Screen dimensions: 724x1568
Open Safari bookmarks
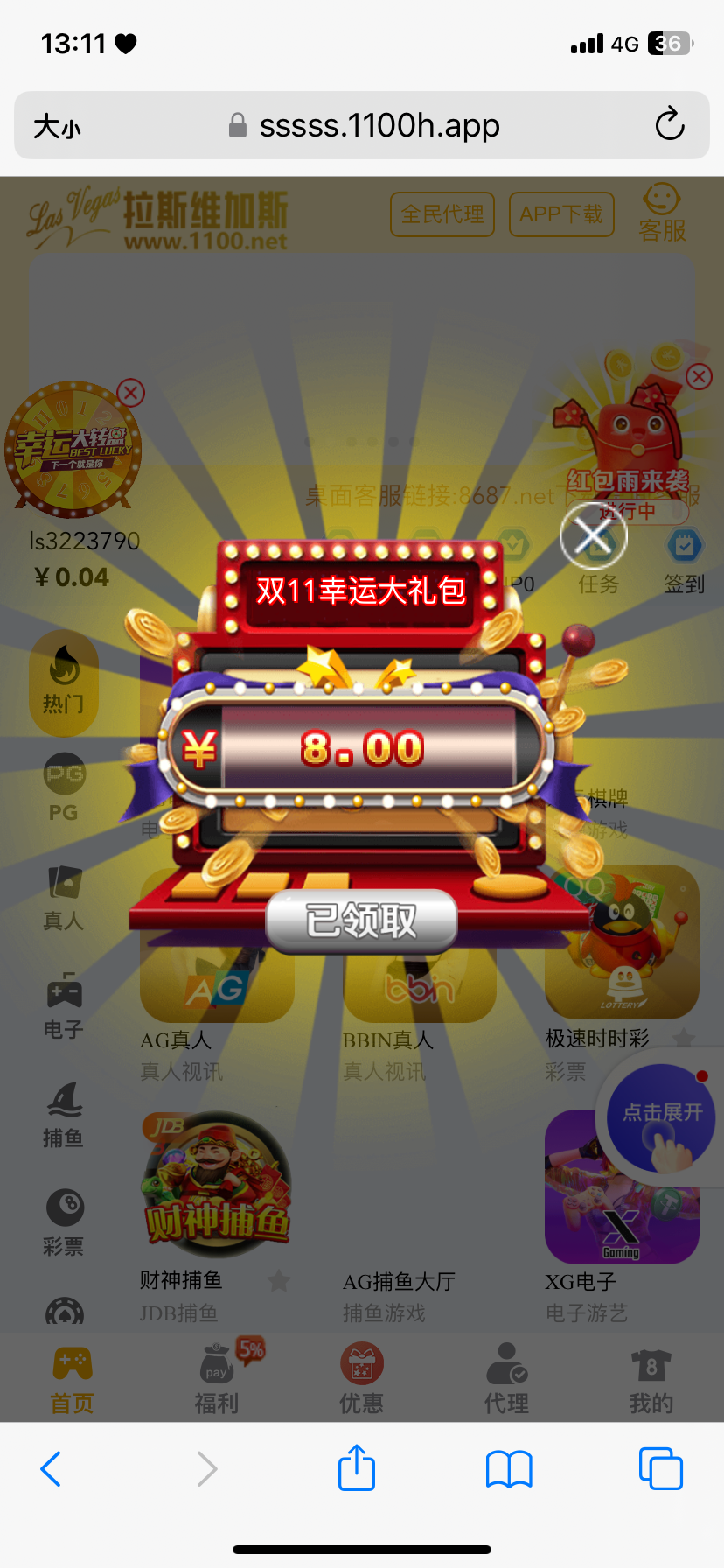[509, 1468]
